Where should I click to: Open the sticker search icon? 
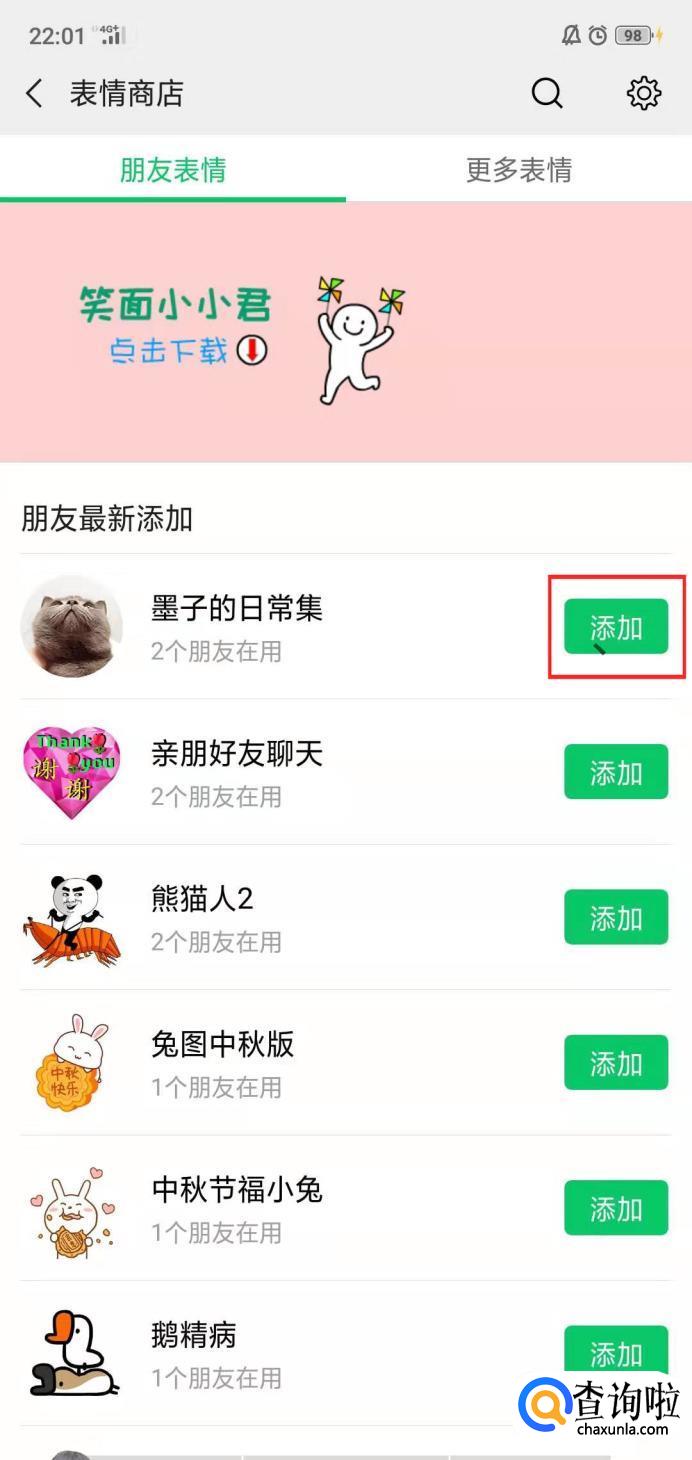pyautogui.click(x=546, y=94)
